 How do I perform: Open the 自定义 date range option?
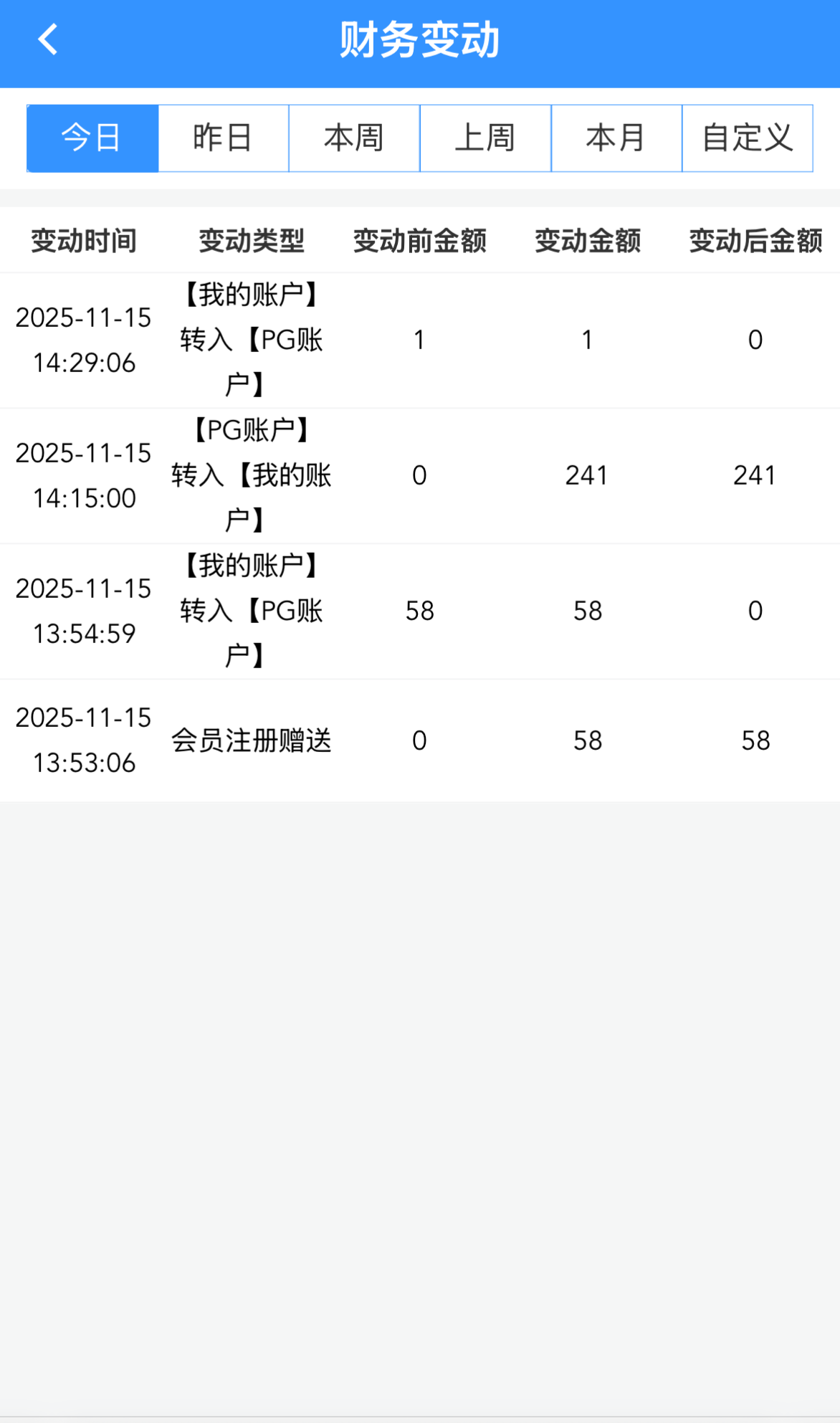pyautogui.click(x=748, y=138)
